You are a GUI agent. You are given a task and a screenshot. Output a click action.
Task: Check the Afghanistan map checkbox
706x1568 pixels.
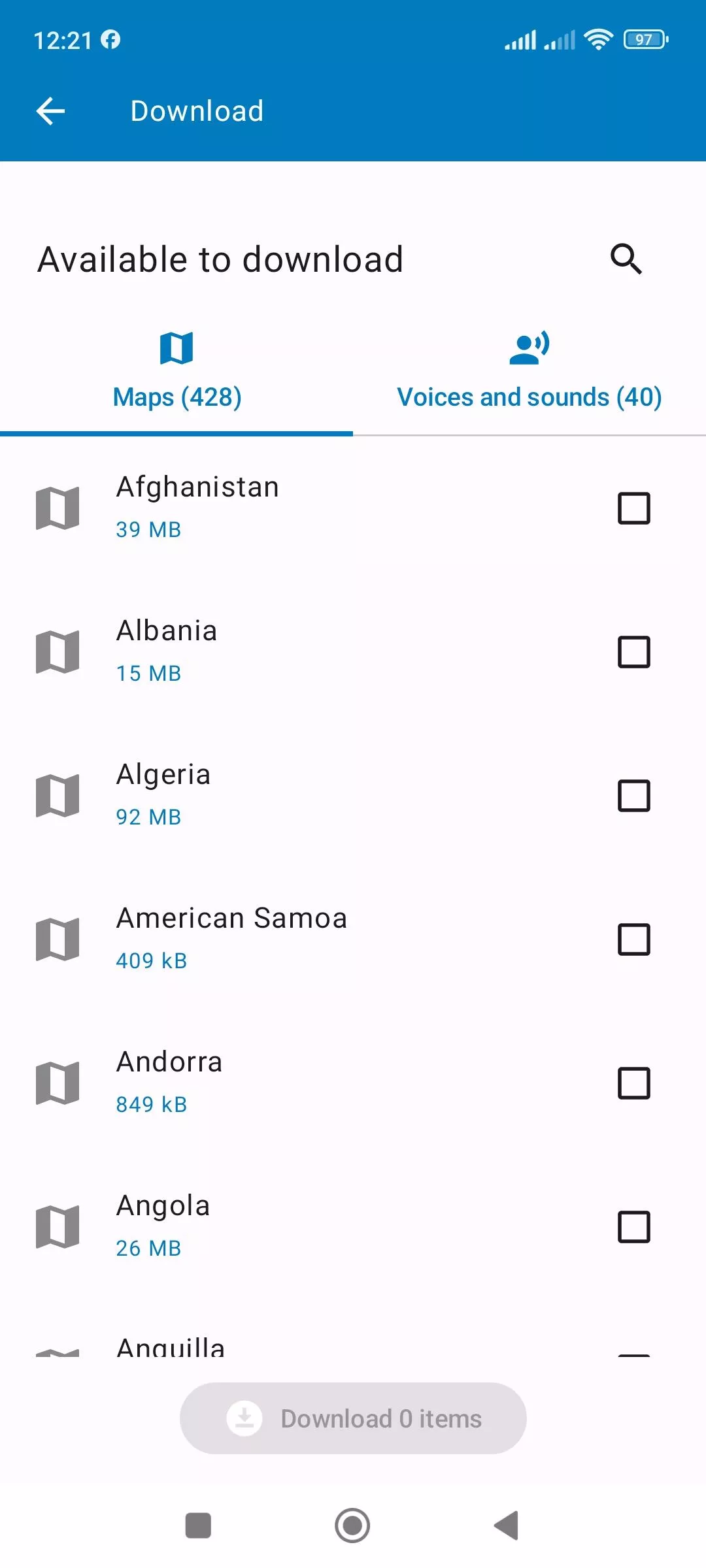coord(634,508)
